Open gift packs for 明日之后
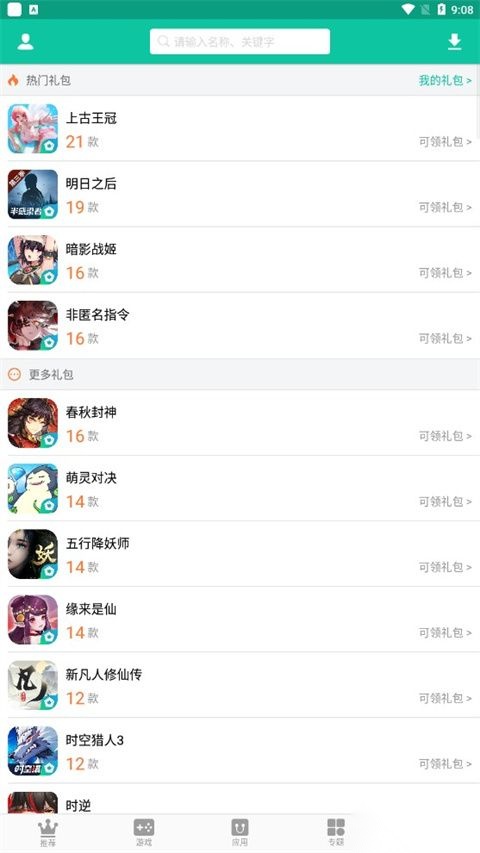Screen dimensions: 480x853 pos(240,194)
